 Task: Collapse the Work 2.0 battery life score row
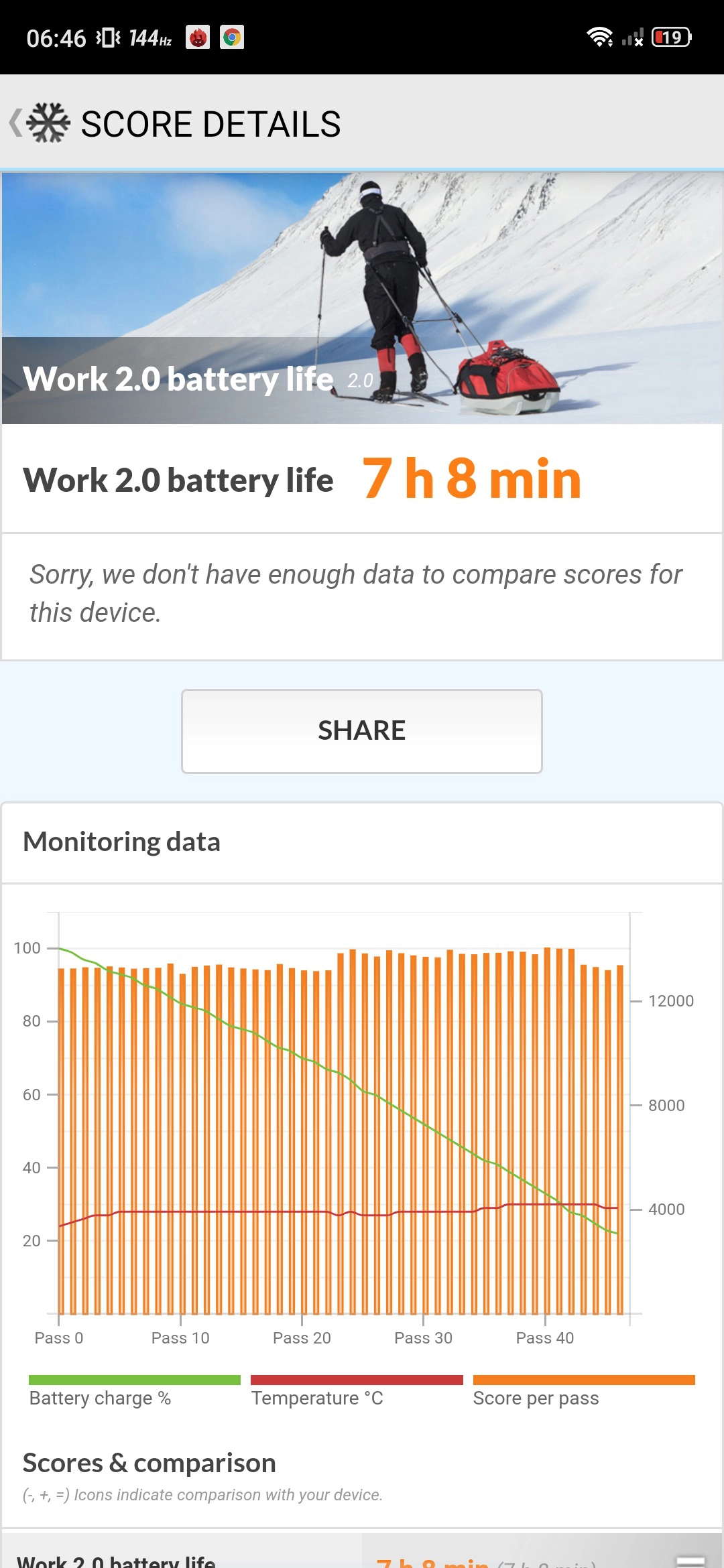coord(690,1560)
